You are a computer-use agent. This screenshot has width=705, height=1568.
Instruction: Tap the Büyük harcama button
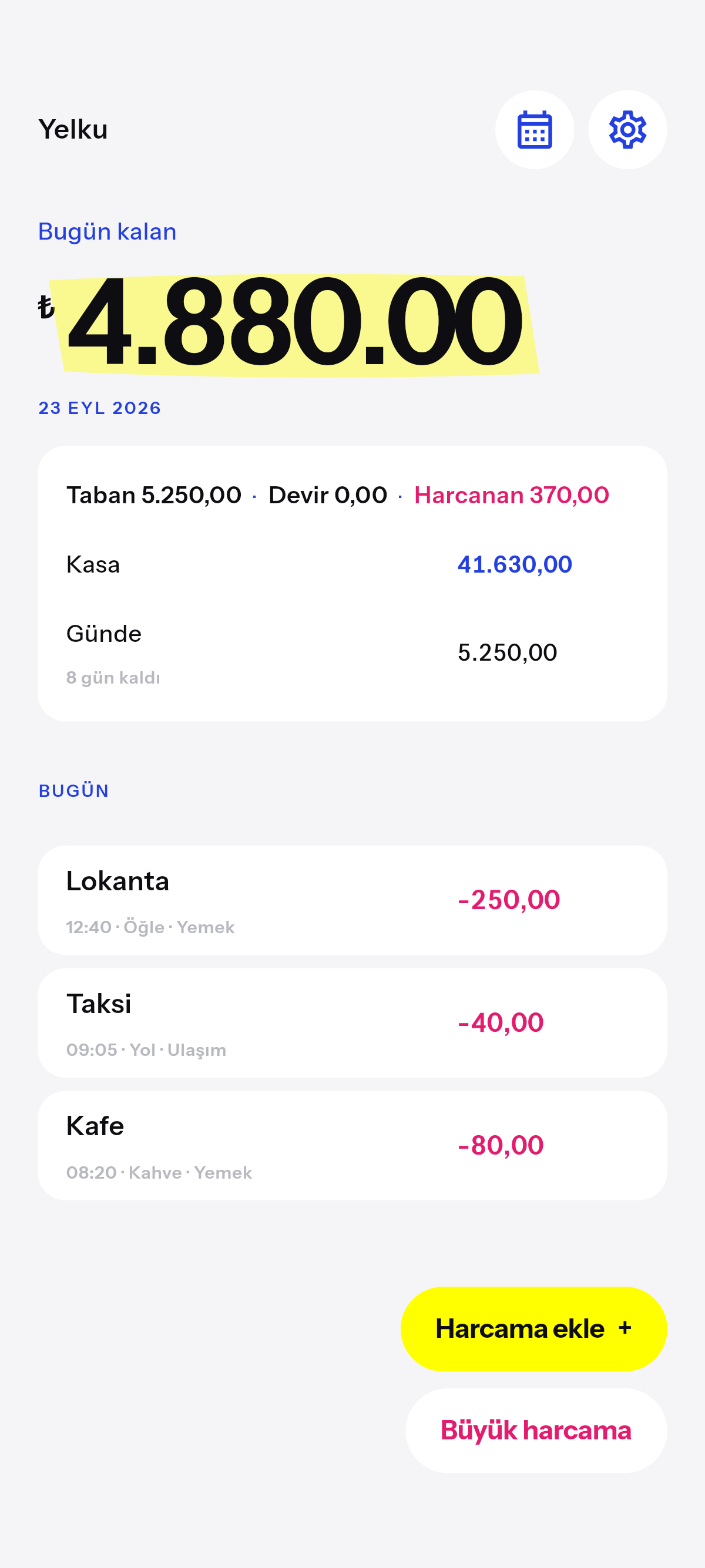pos(536,1431)
